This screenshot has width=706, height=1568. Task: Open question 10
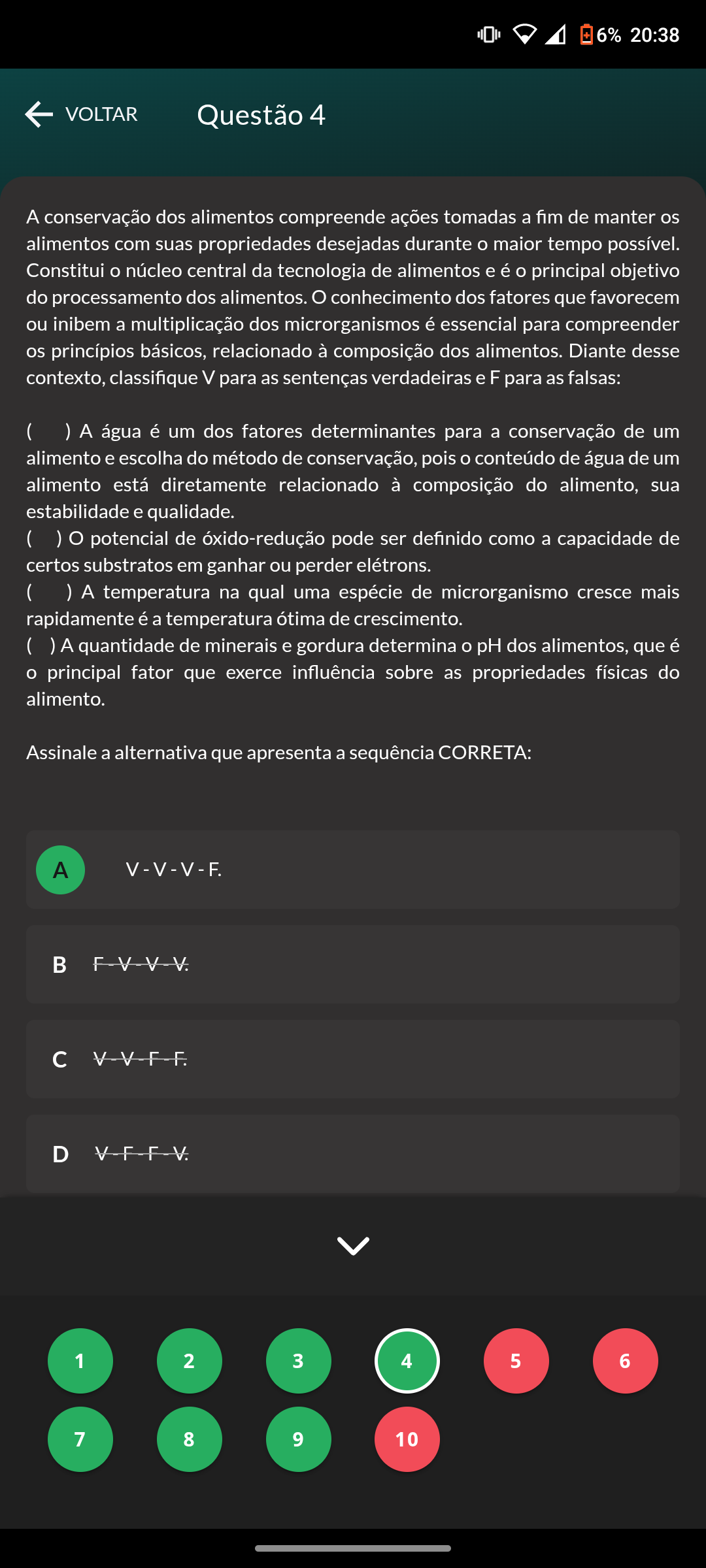point(407,1439)
